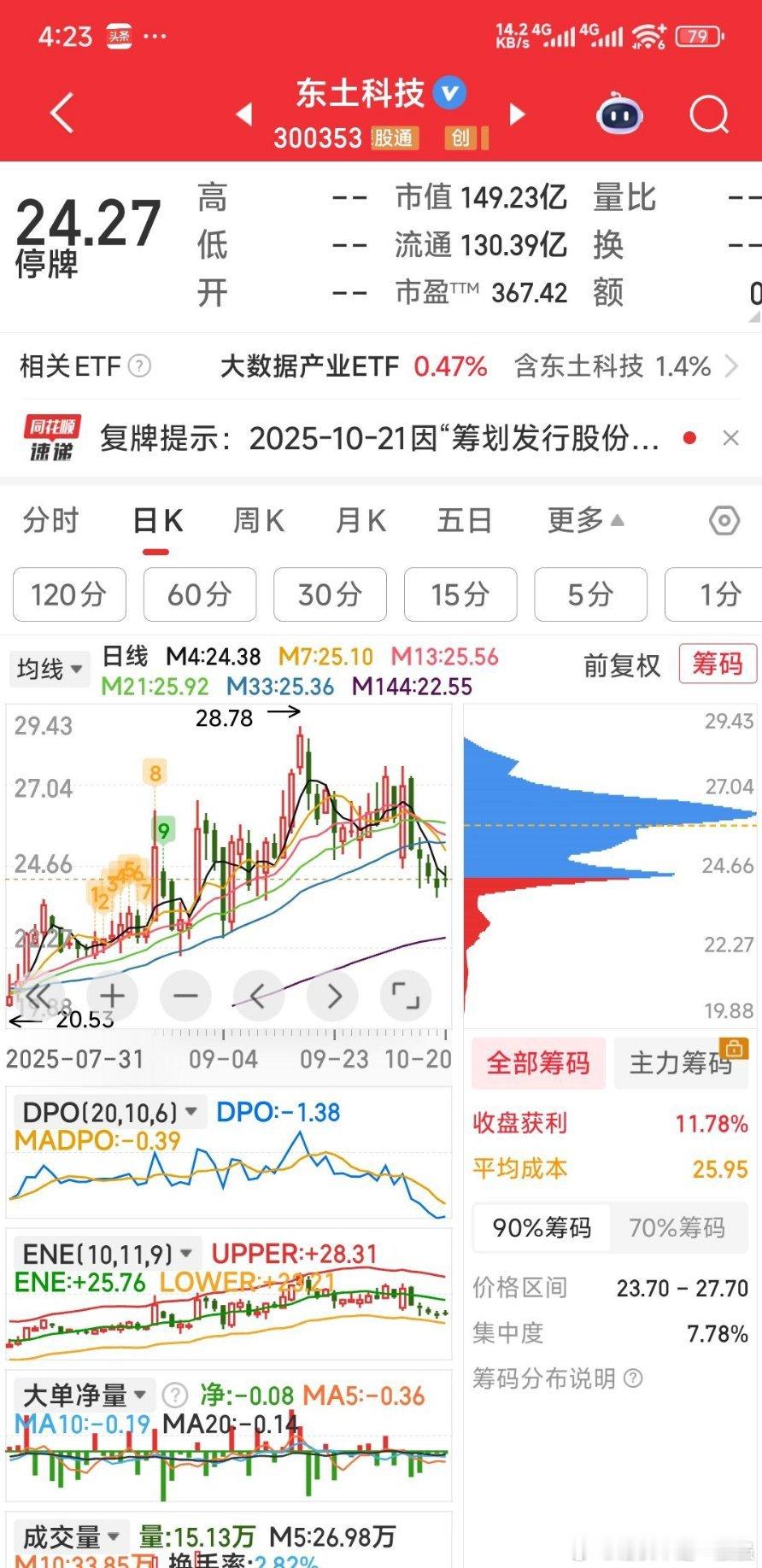Open chart settings hexagon icon
The width and height of the screenshot is (762, 1568).
coord(724,520)
